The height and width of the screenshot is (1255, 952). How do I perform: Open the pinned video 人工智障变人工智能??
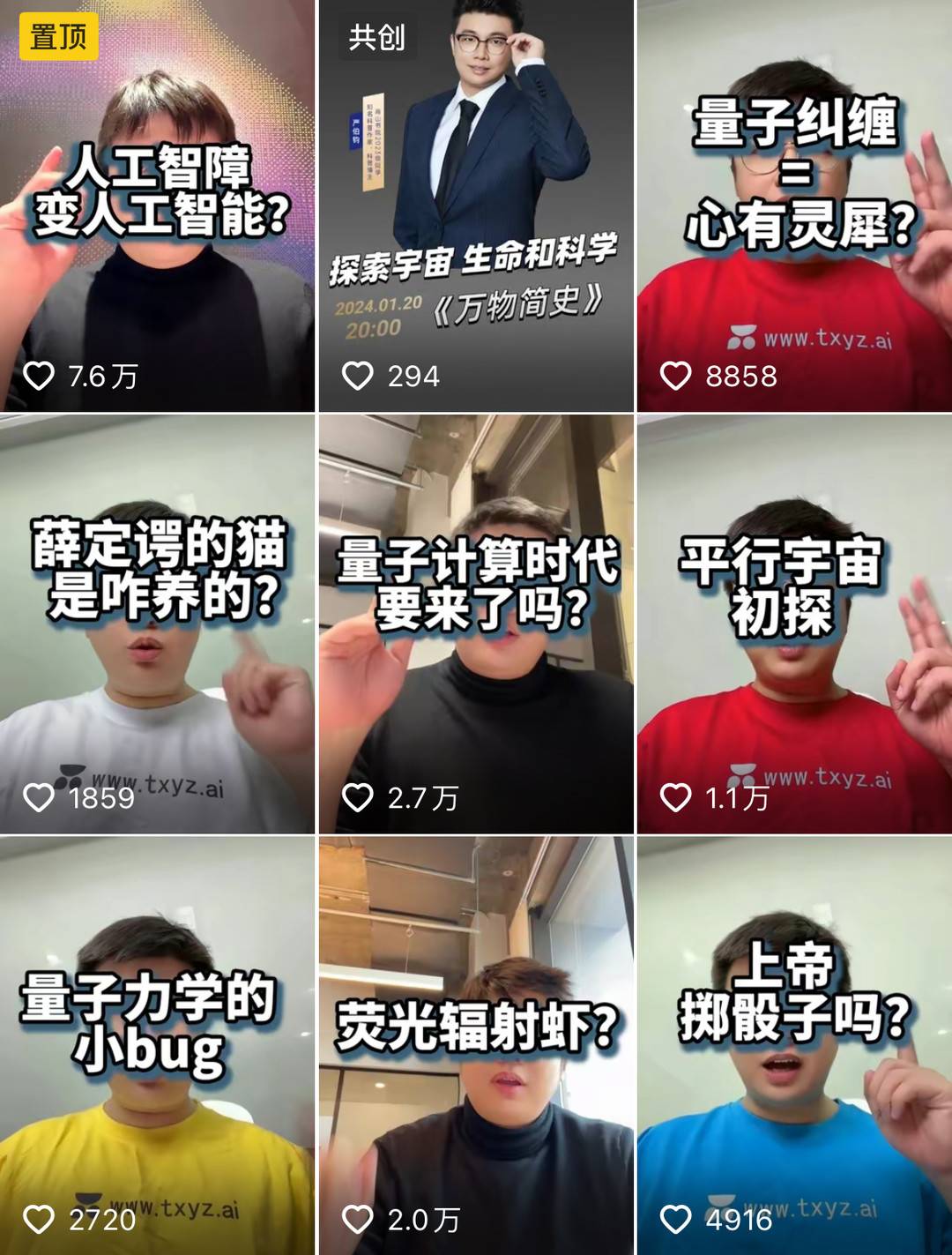pyautogui.click(x=157, y=205)
